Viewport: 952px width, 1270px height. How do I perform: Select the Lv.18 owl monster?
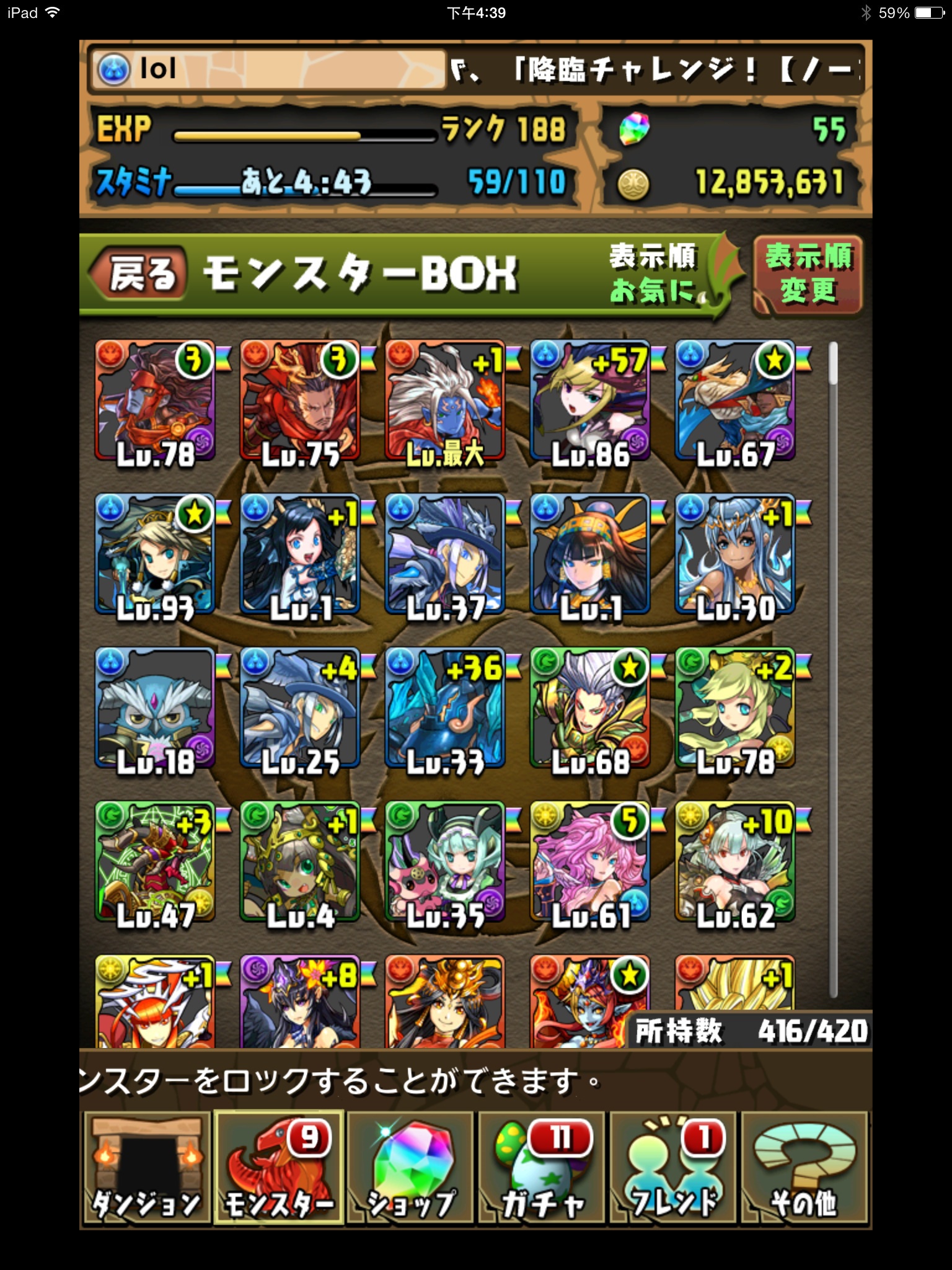point(155,709)
